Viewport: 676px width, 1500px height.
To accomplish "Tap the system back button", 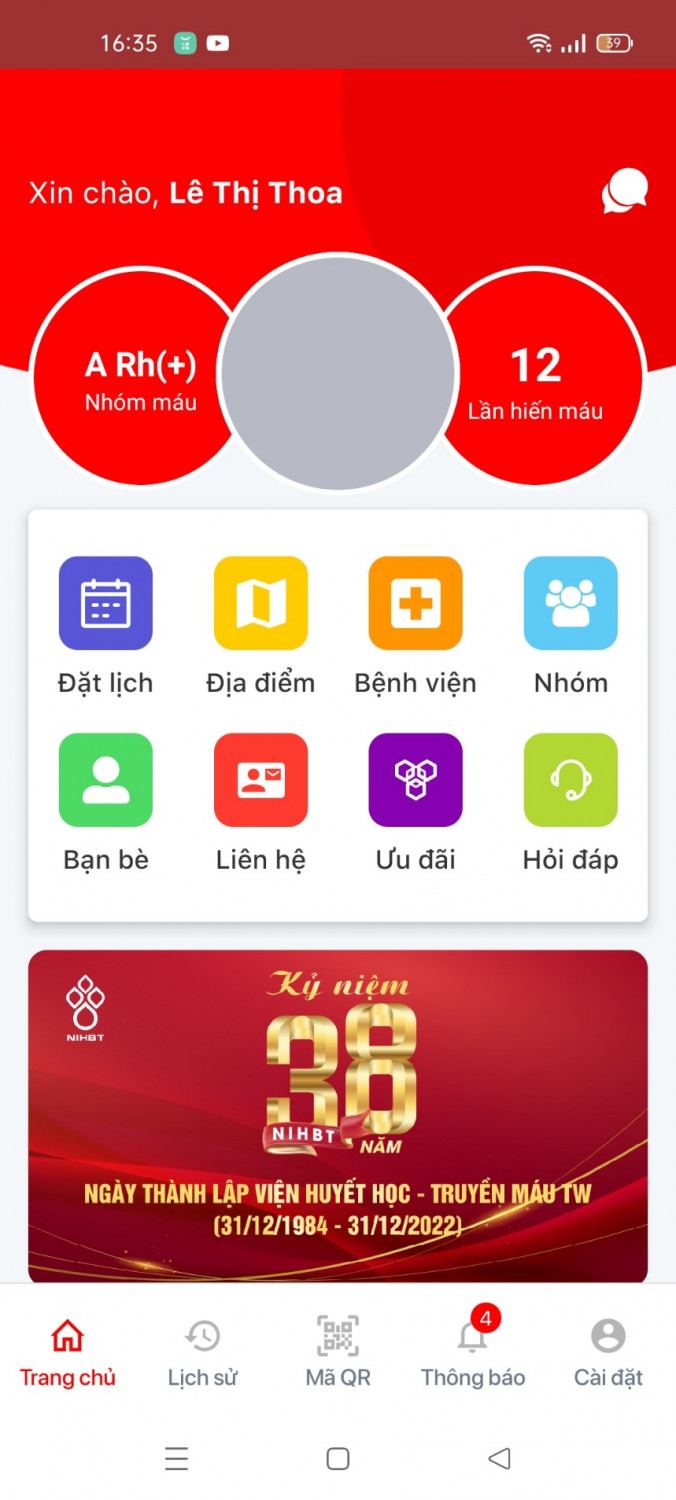I will (x=499, y=1459).
